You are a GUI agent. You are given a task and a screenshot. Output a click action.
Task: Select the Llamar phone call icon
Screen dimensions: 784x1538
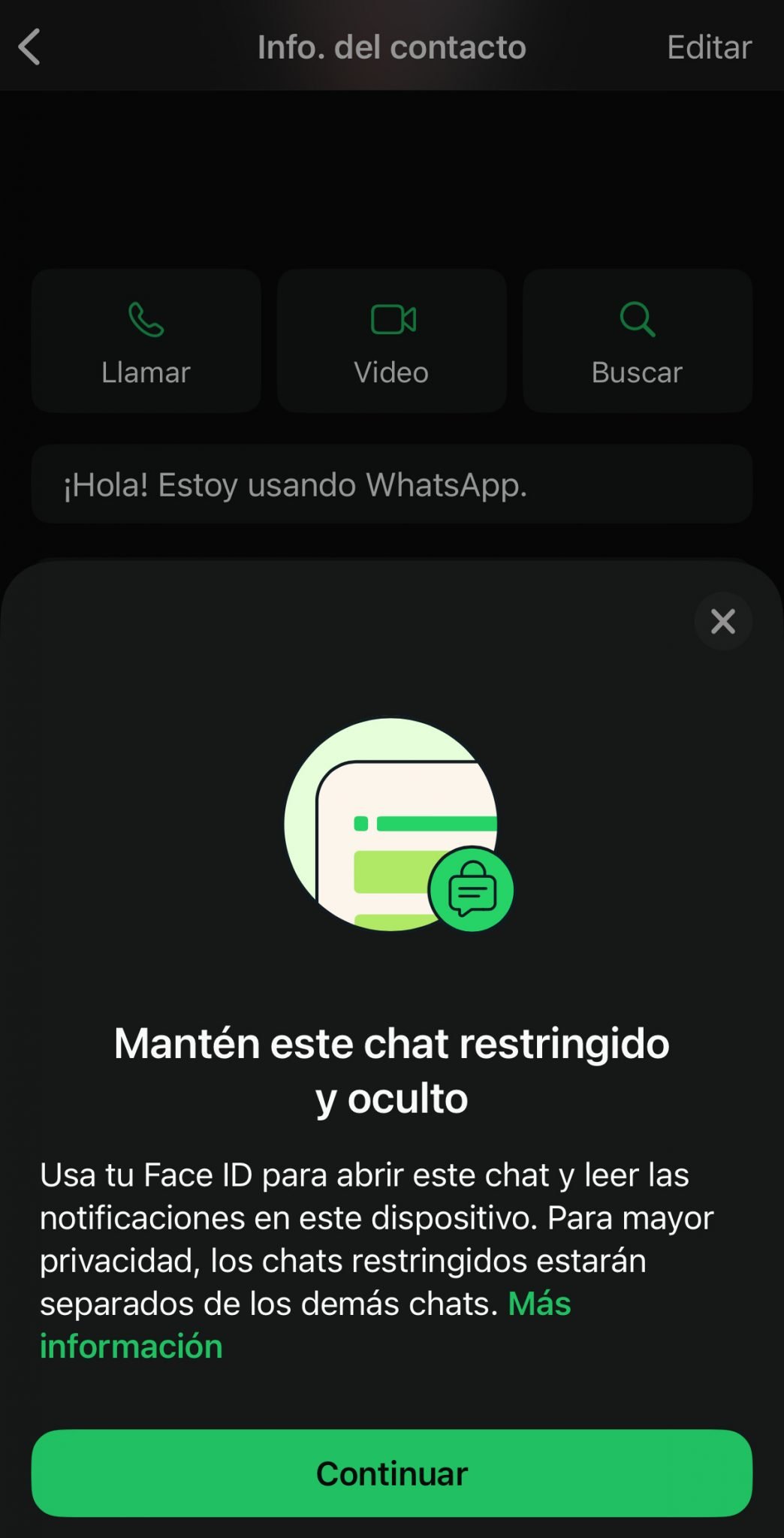pos(145,320)
